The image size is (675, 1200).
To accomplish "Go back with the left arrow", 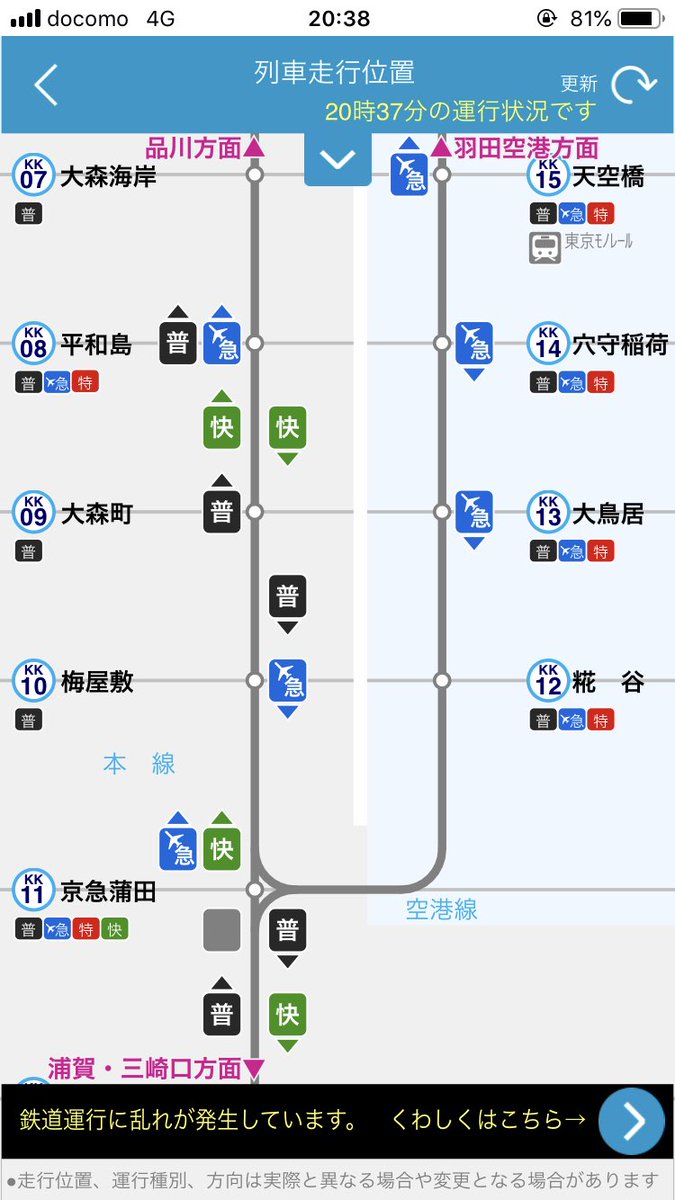I will pyautogui.click(x=46, y=85).
